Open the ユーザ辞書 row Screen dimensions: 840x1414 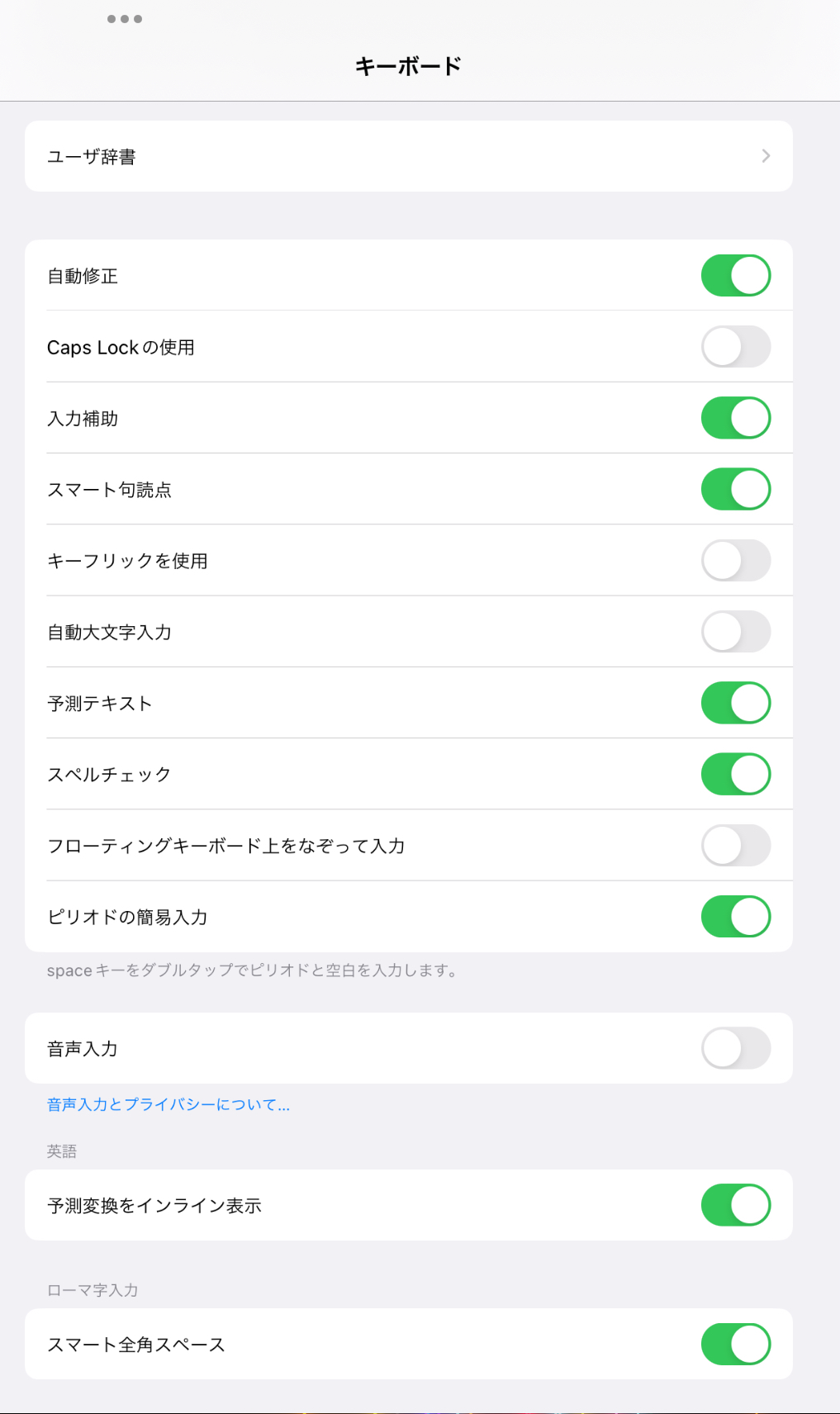(408, 156)
